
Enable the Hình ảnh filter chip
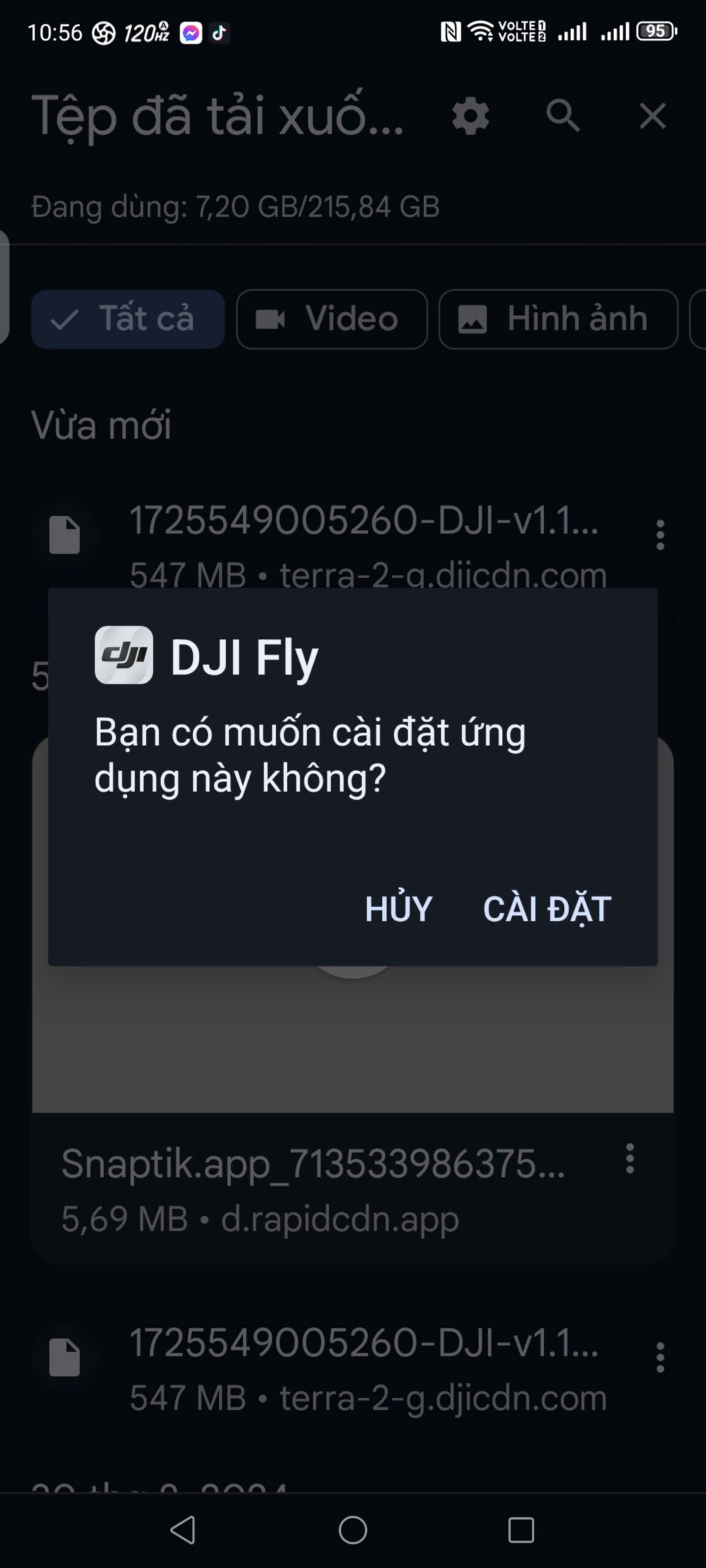click(559, 318)
